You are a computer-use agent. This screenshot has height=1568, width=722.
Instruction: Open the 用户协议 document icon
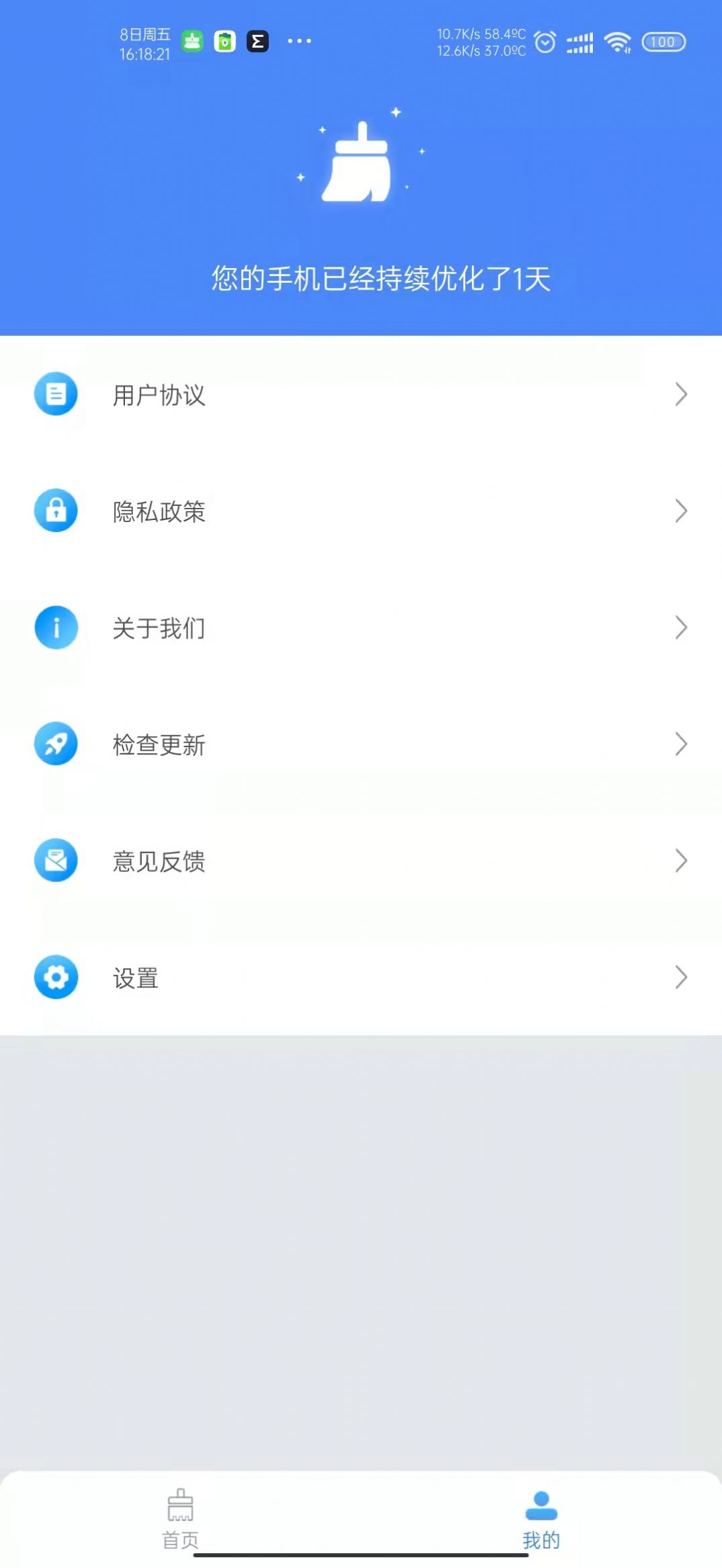56,394
